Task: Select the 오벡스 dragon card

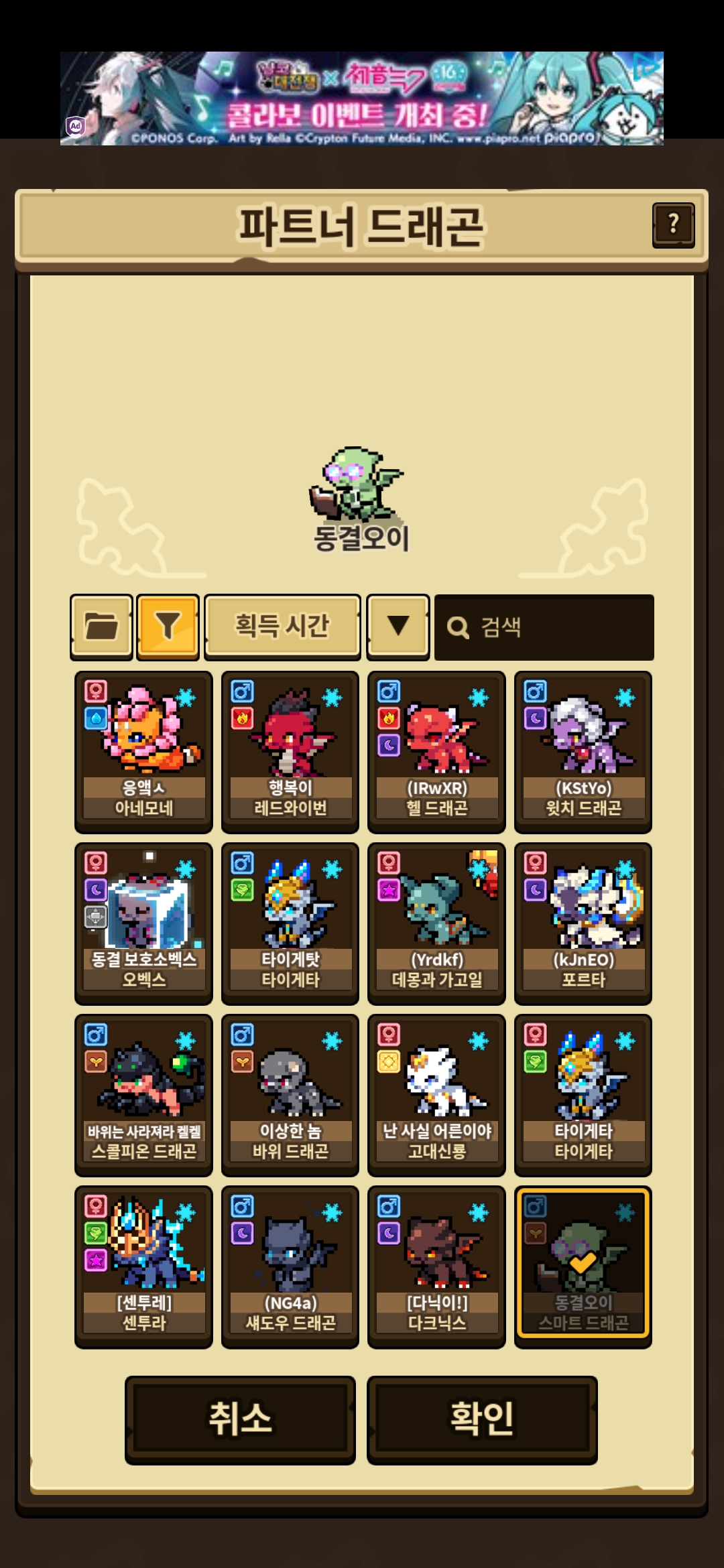Action: pos(143,923)
